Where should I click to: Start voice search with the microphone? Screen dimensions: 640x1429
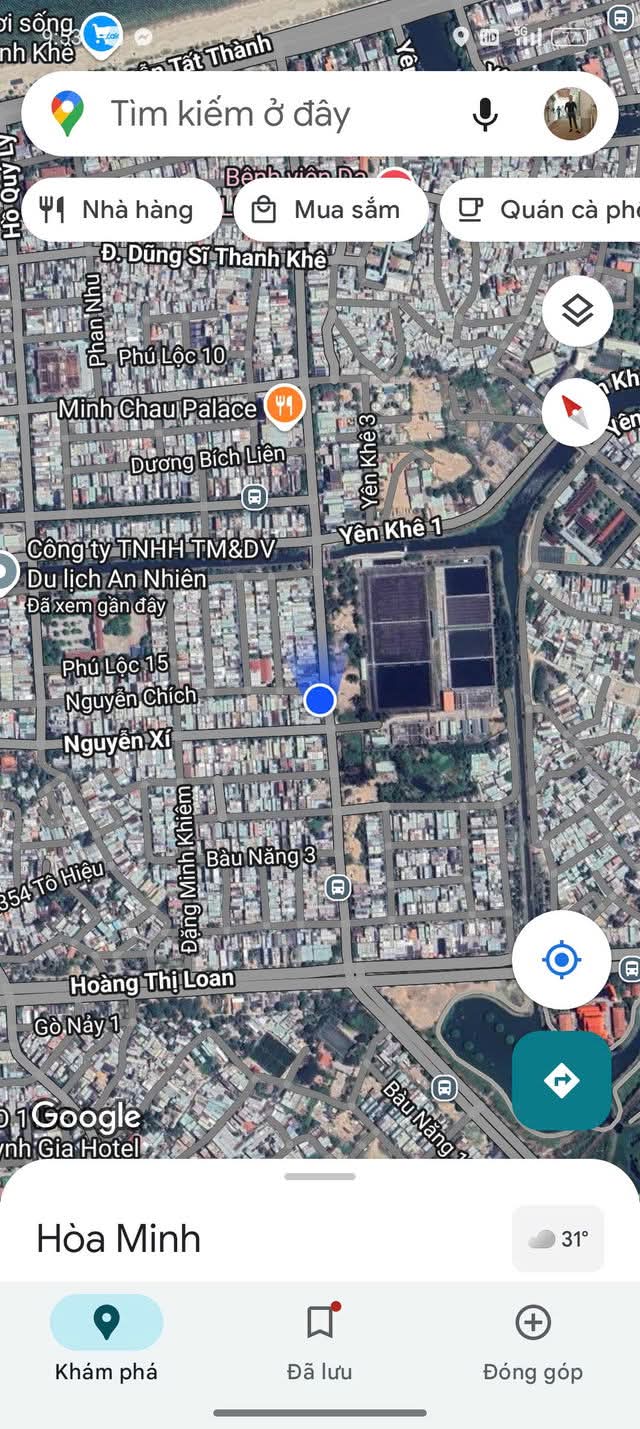coord(485,114)
